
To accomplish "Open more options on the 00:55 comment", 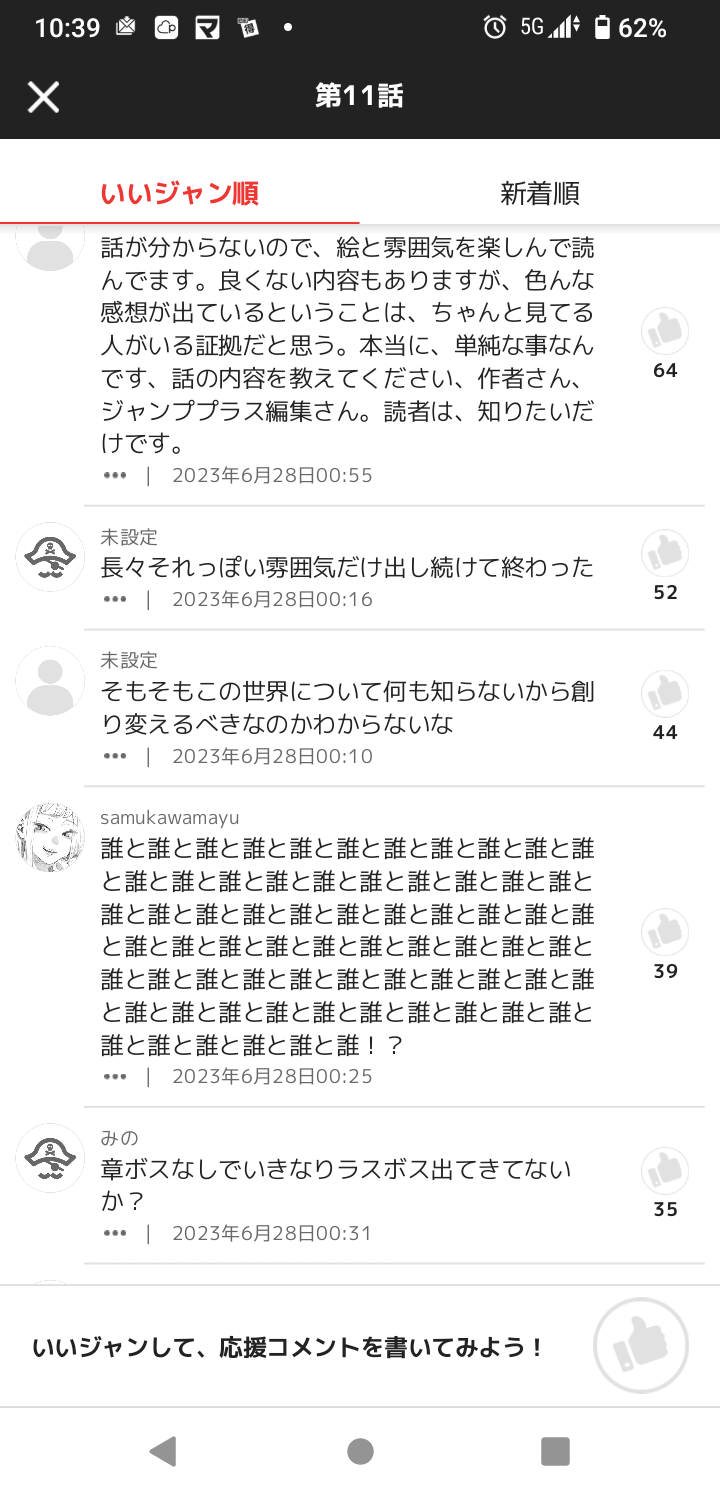I will click(115, 475).
